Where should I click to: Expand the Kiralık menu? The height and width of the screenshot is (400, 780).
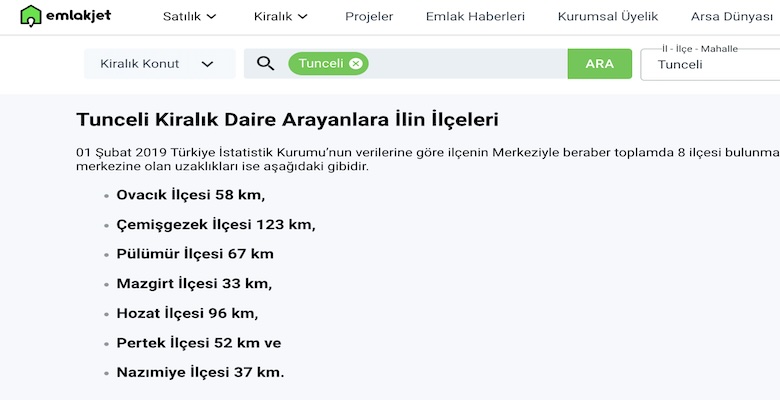(280, 17)
